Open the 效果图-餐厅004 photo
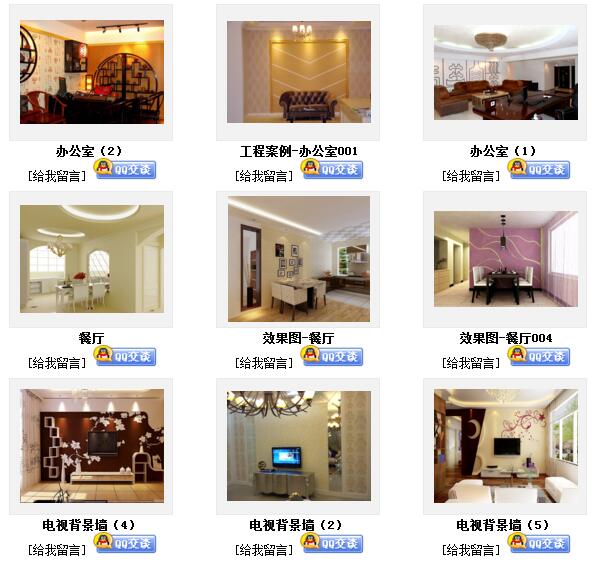The image size is (600, 564). point(505,259)
